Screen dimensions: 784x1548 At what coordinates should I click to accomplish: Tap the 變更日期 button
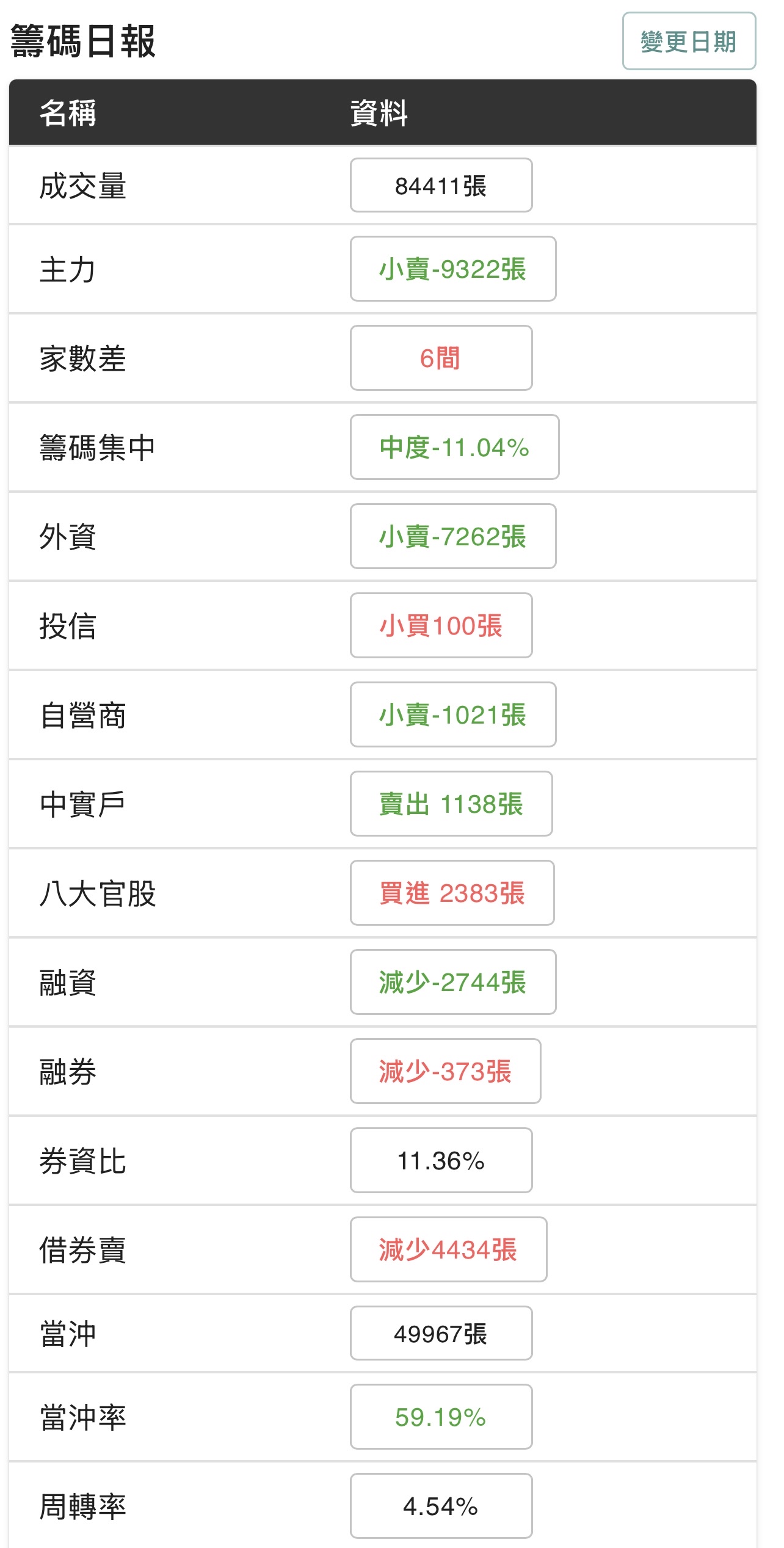[689, 41]
